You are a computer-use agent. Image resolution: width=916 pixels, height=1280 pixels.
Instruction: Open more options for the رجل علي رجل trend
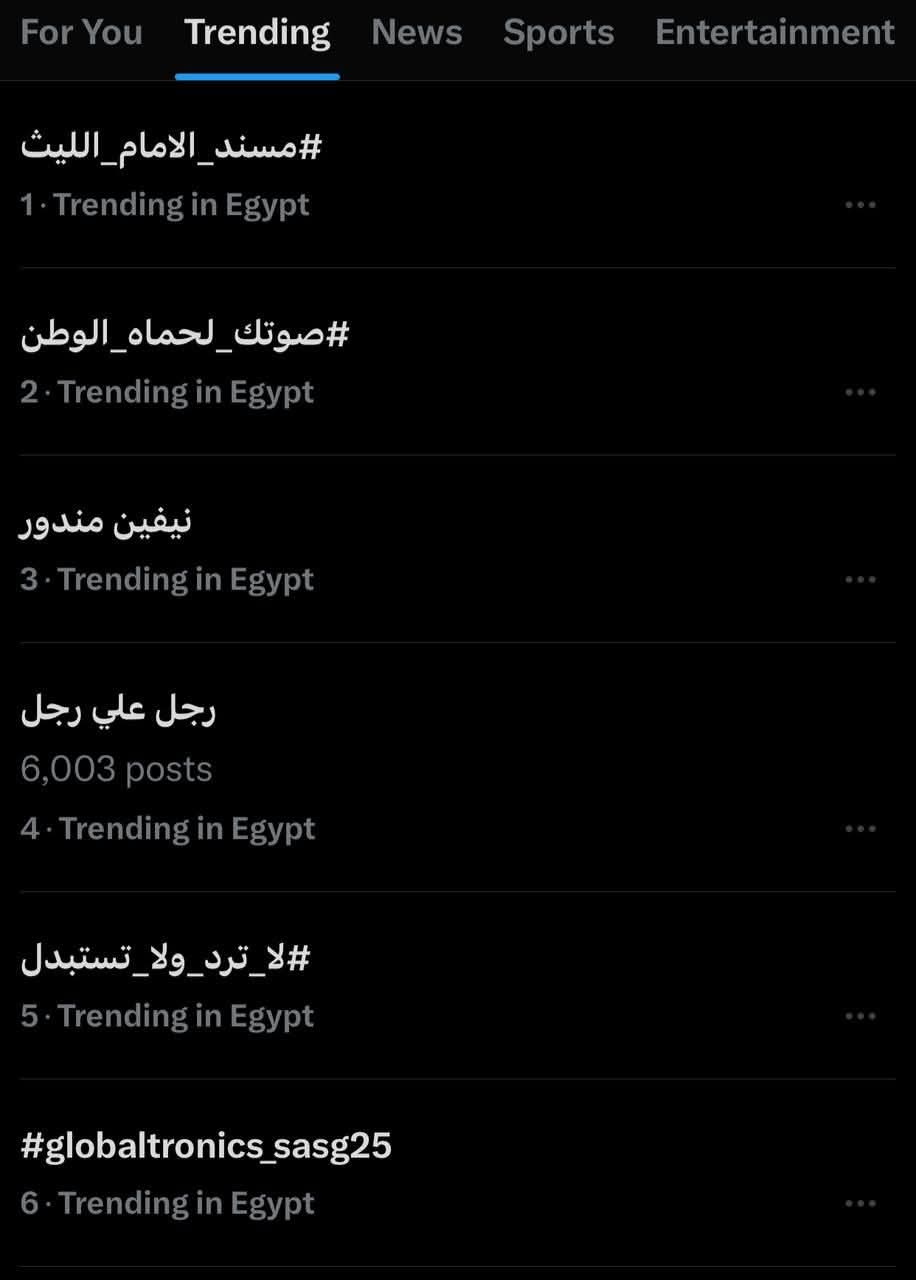862,828
